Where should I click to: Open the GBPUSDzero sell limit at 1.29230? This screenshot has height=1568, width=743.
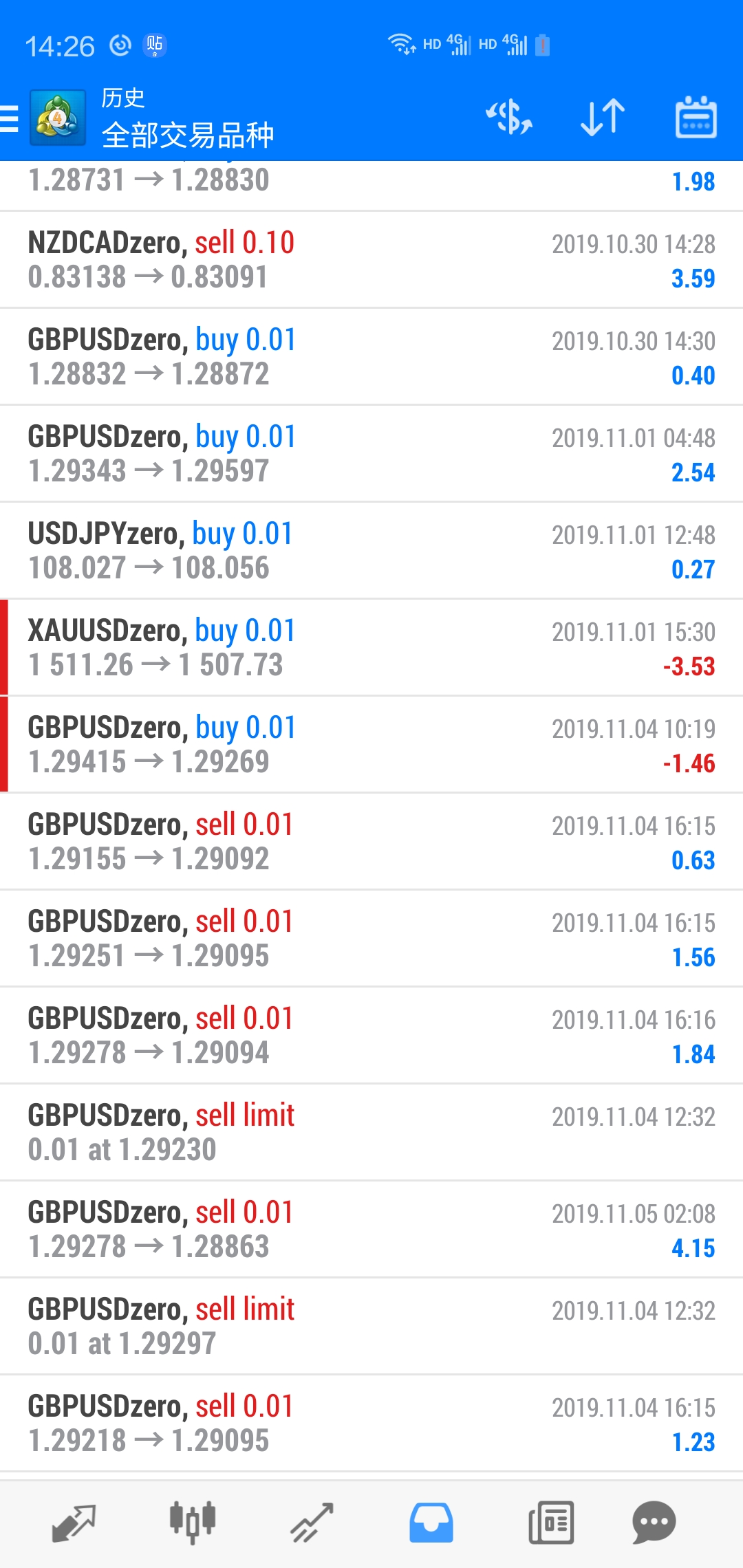[371, 1133]
